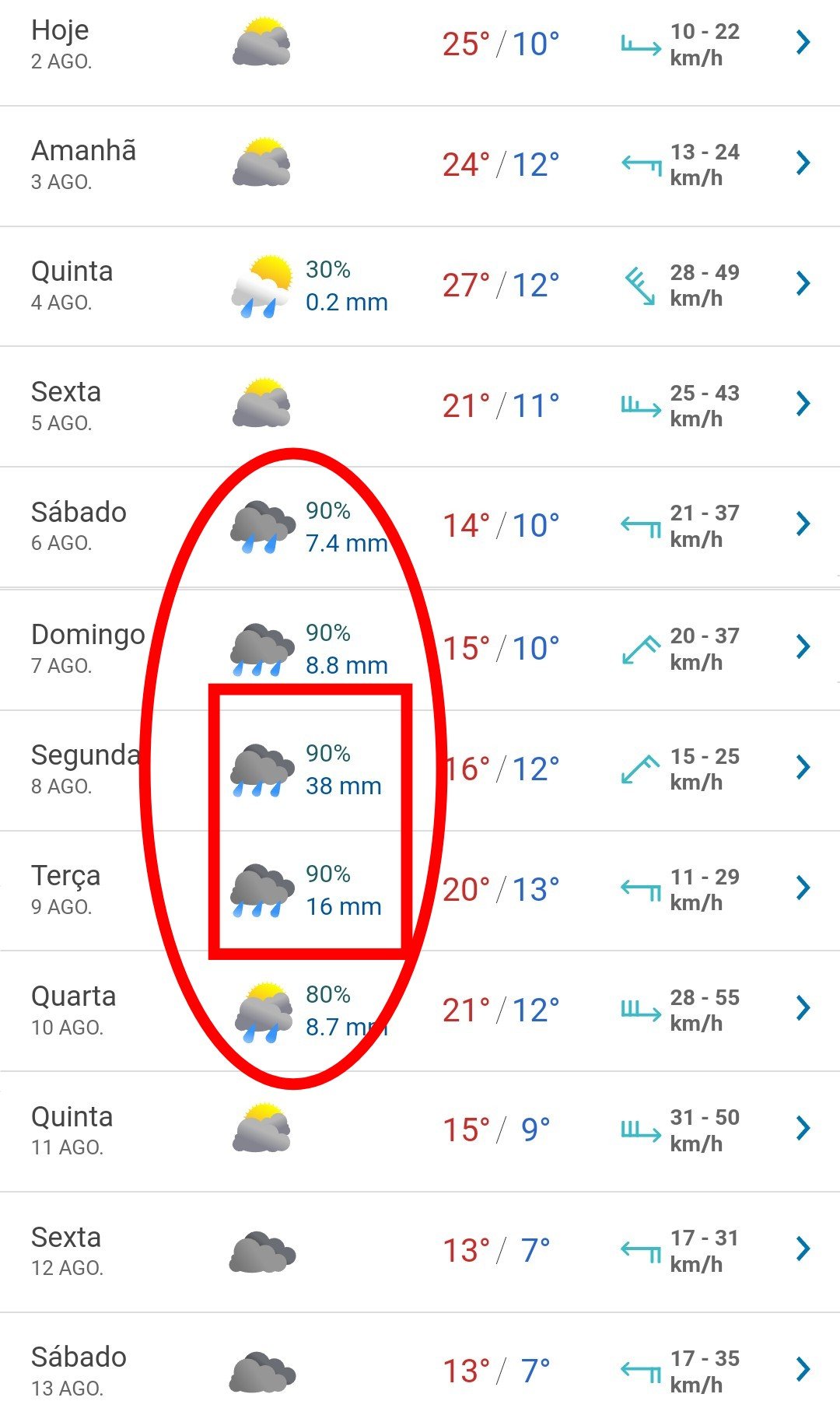Open Domingo 7 AGO. forecast
Image resolution: width=840 pixels, height=1415 pixels.
coord(420,650)
